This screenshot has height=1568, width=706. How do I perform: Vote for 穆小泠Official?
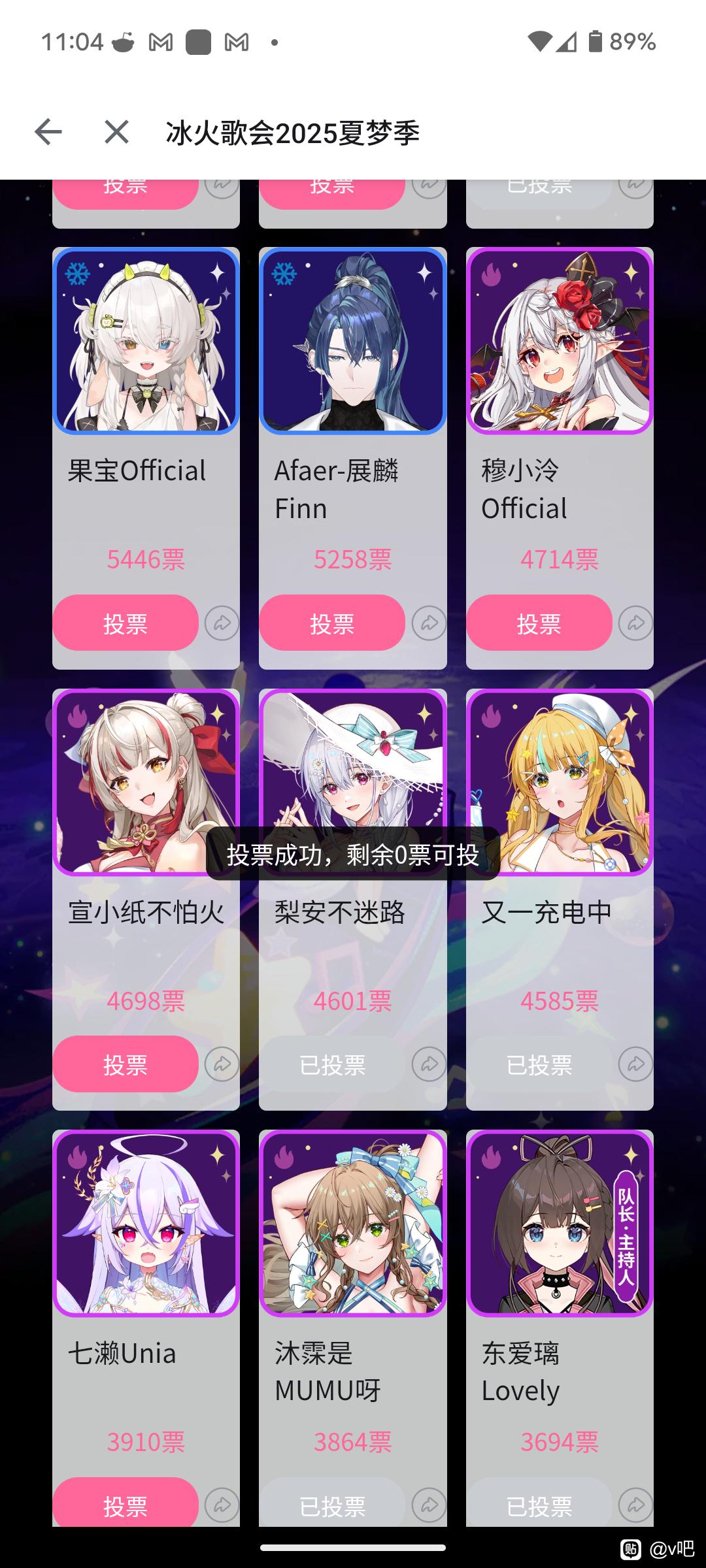pos(539,623)
